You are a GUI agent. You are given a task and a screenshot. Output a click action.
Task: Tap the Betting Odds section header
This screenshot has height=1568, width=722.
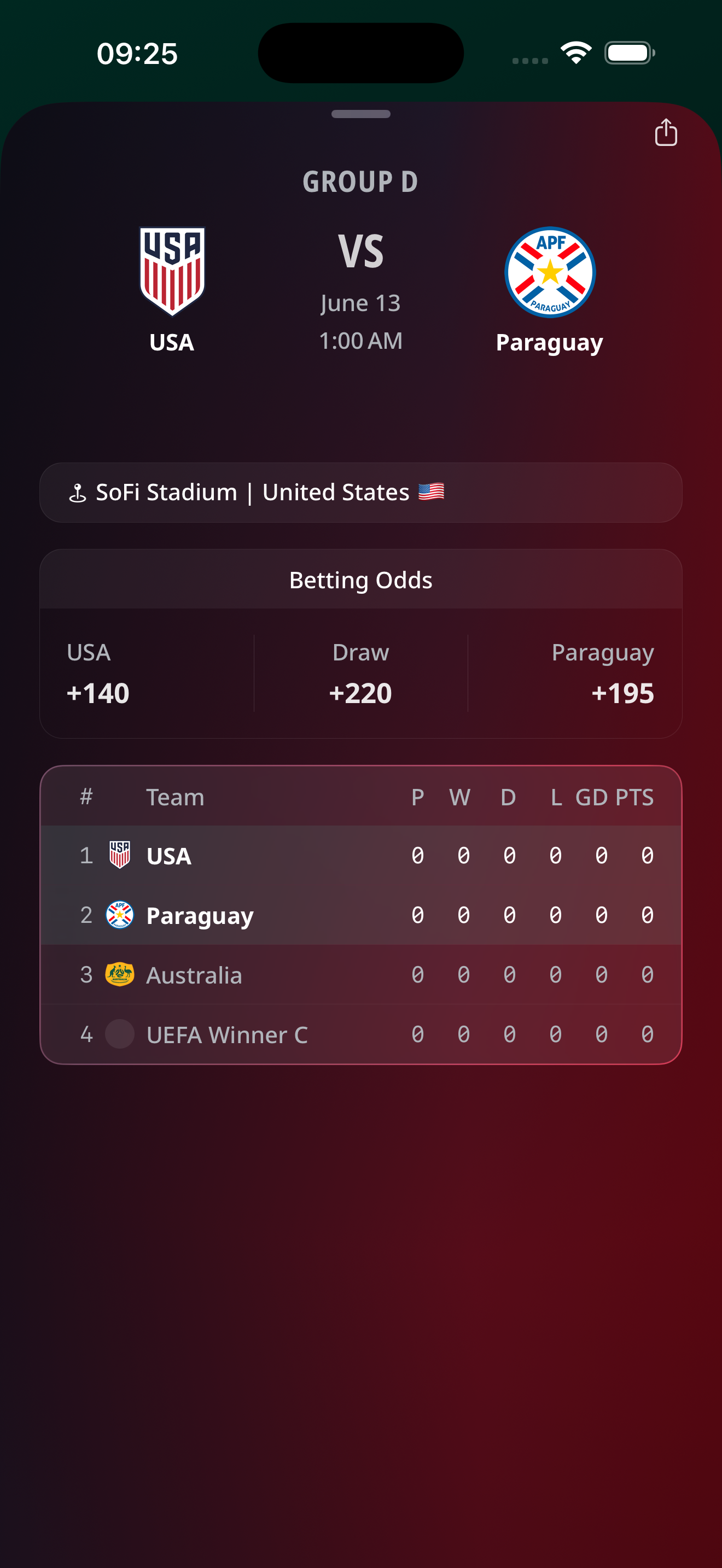(x=360, y=580)
